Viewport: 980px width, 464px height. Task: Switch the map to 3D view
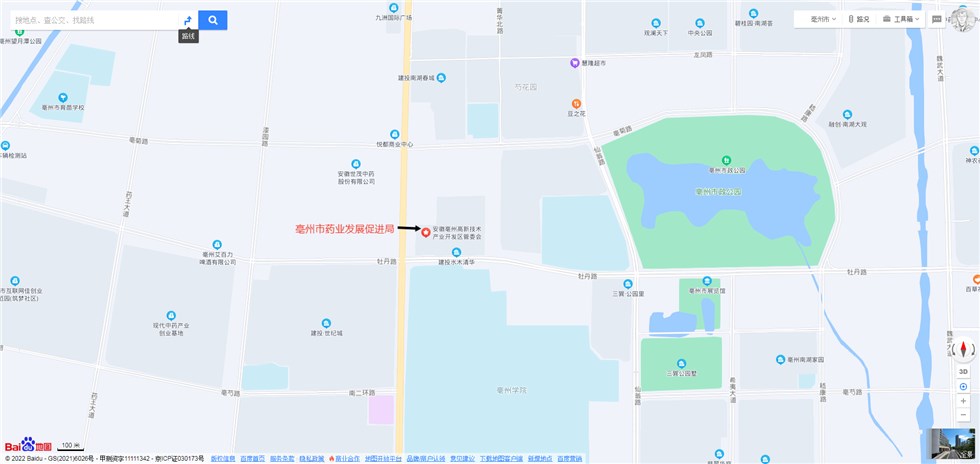[x=964, y=371]
